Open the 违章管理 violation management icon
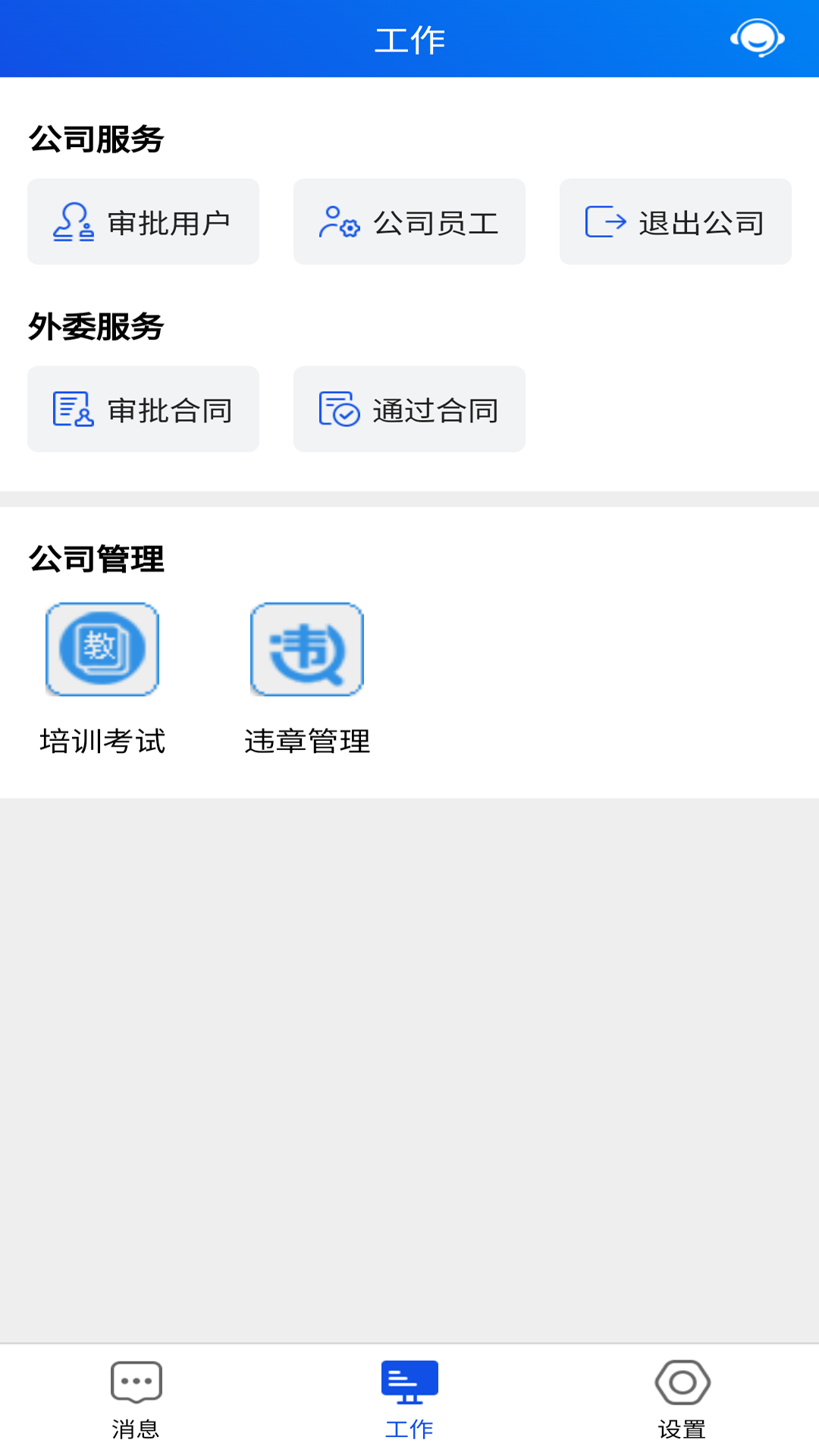The width and height of the screenshot is (819, 1456). (x=306, y=649)
